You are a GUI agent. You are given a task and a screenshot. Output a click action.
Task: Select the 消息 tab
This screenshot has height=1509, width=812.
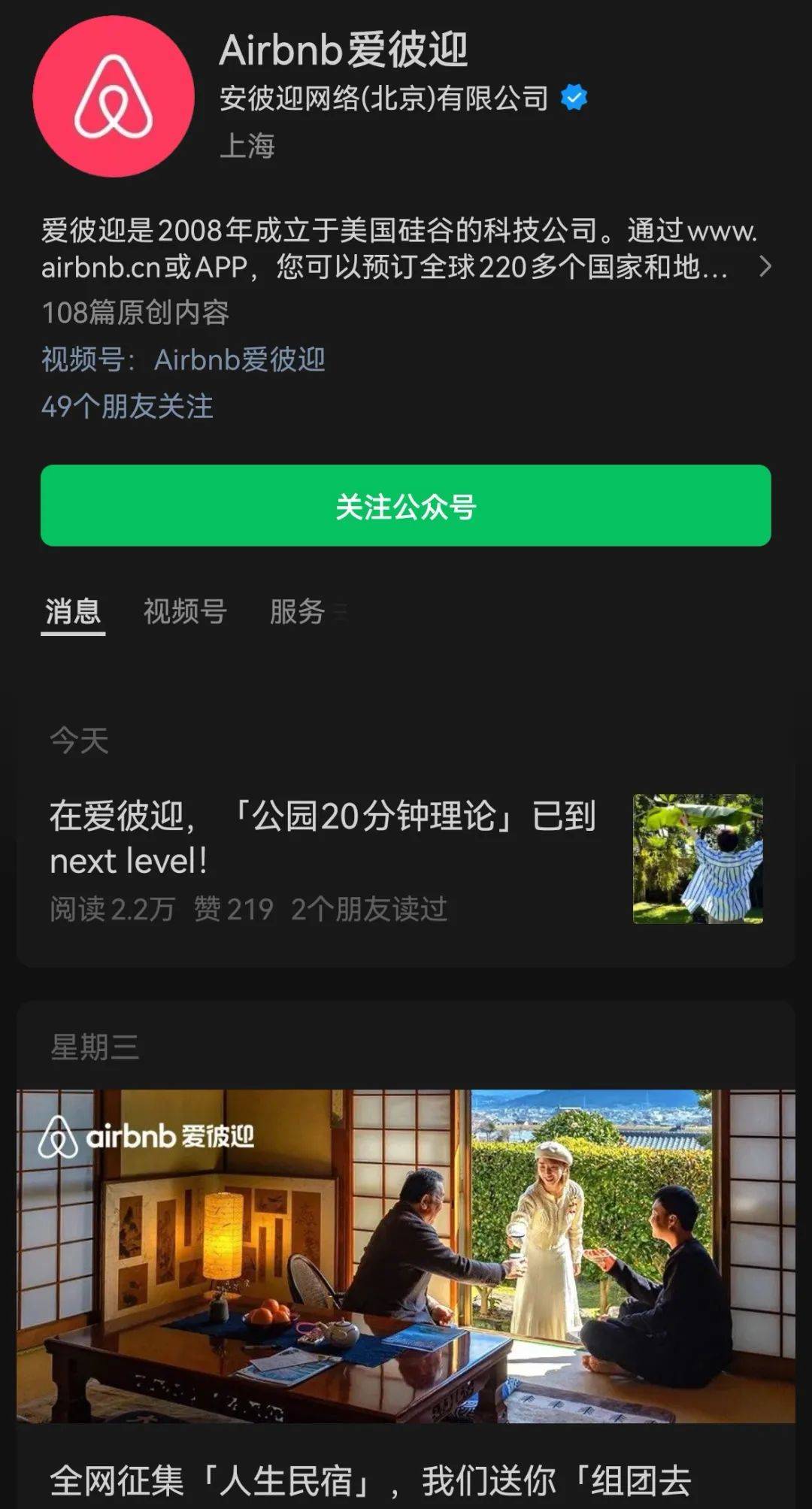point(73,611)
